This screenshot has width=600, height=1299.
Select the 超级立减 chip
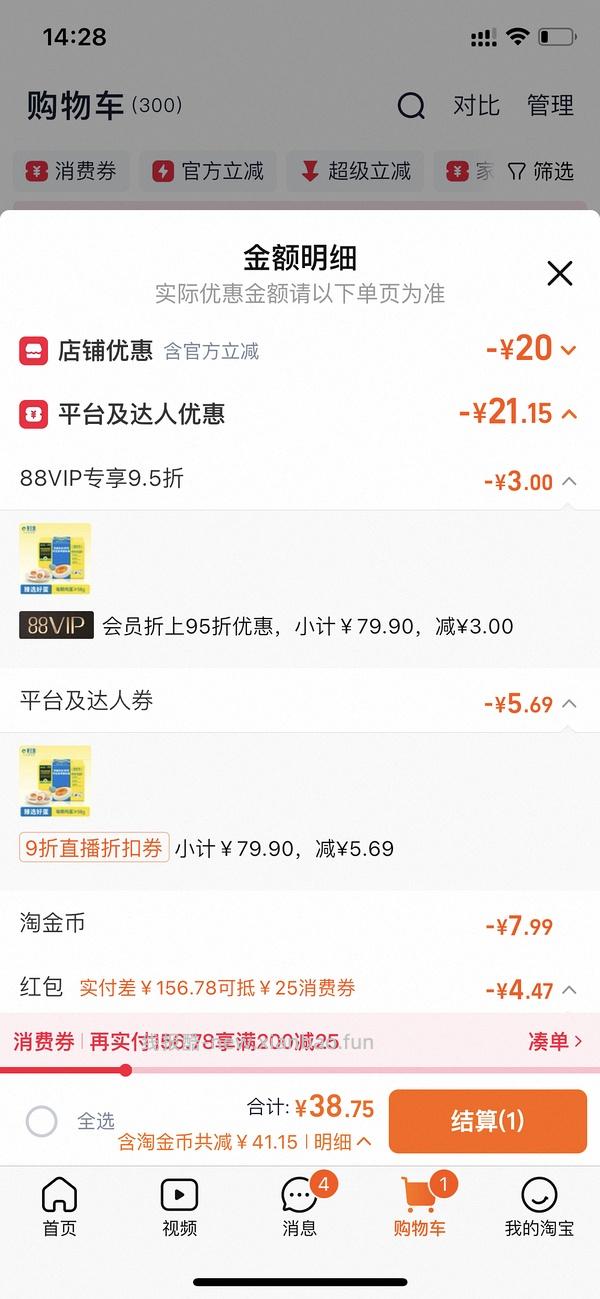(x=356, y=172)
